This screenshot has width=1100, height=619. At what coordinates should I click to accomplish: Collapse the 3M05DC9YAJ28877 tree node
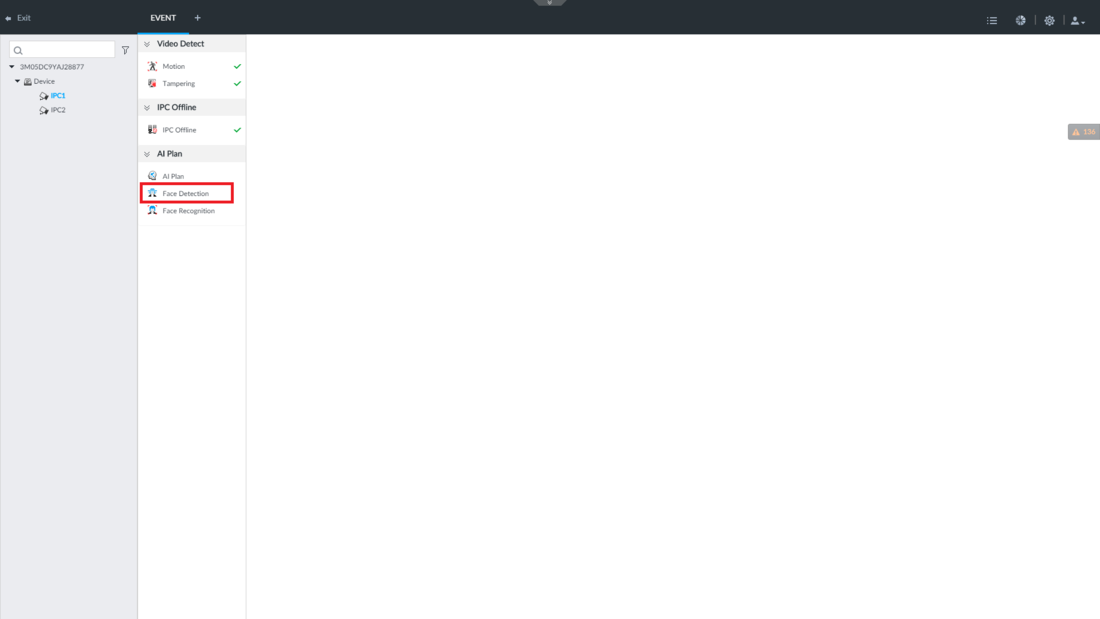[x=12, y=67]
